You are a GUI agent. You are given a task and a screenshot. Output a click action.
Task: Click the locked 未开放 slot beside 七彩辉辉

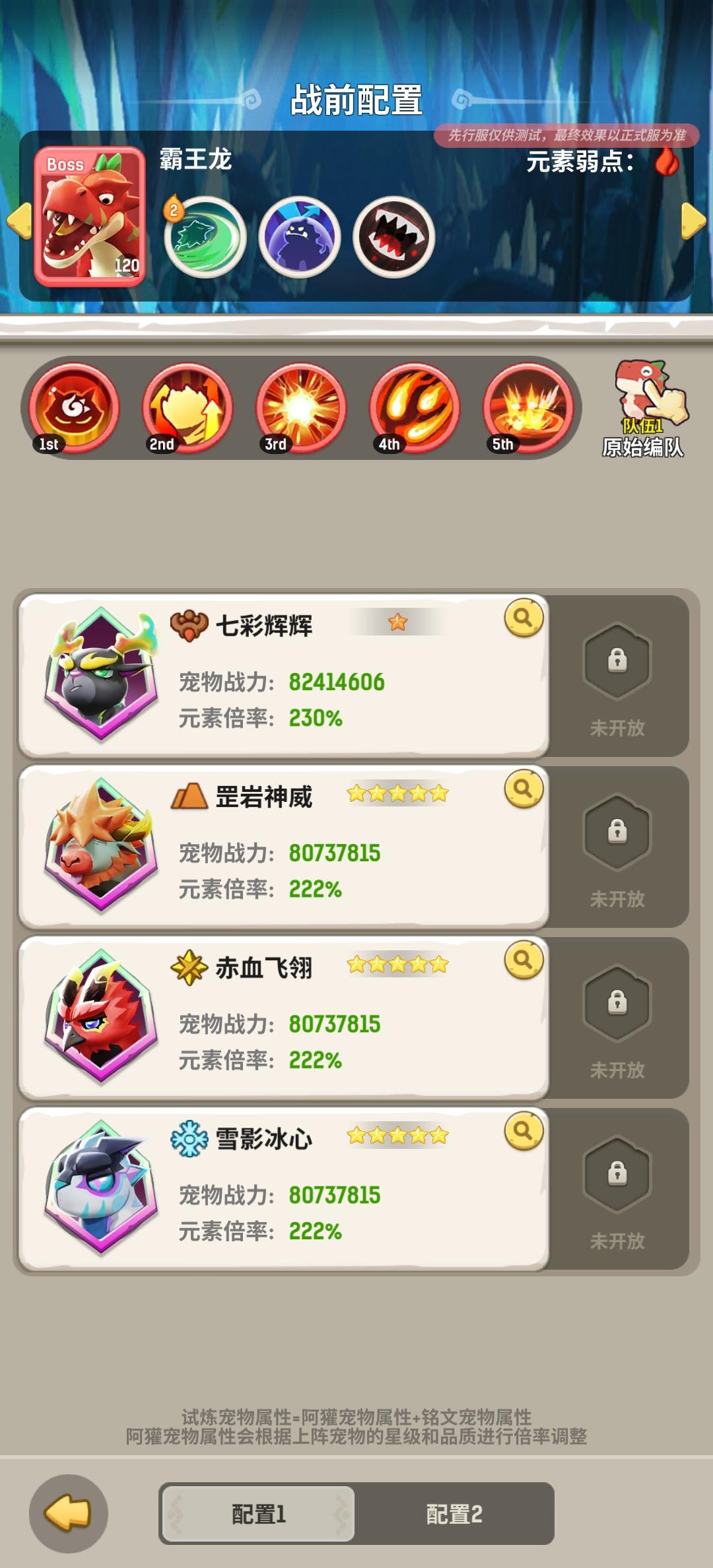pos(617,660)
